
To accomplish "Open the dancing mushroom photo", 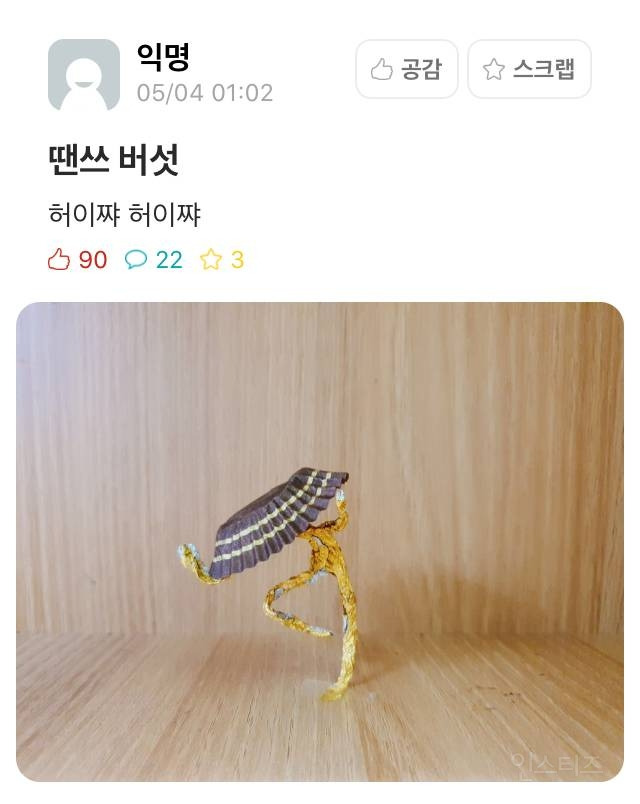I will pyautogui.click(x=320, y=541).
